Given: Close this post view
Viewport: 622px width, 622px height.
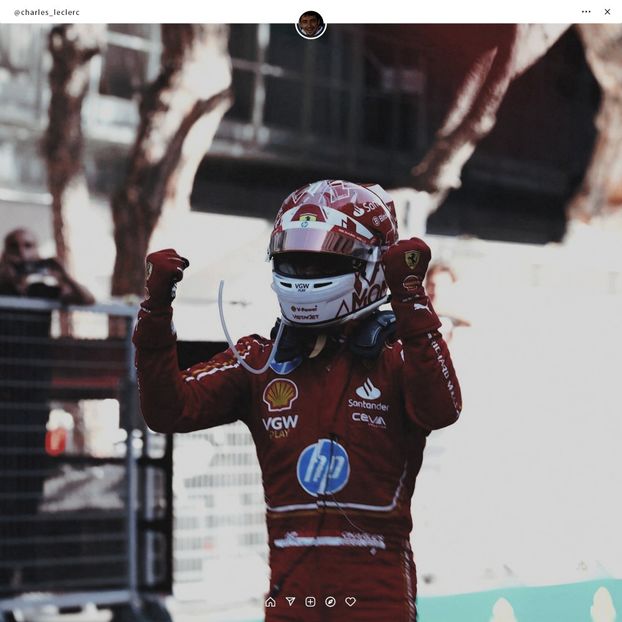Looking at the screenshot, I should tap(607, 12).
